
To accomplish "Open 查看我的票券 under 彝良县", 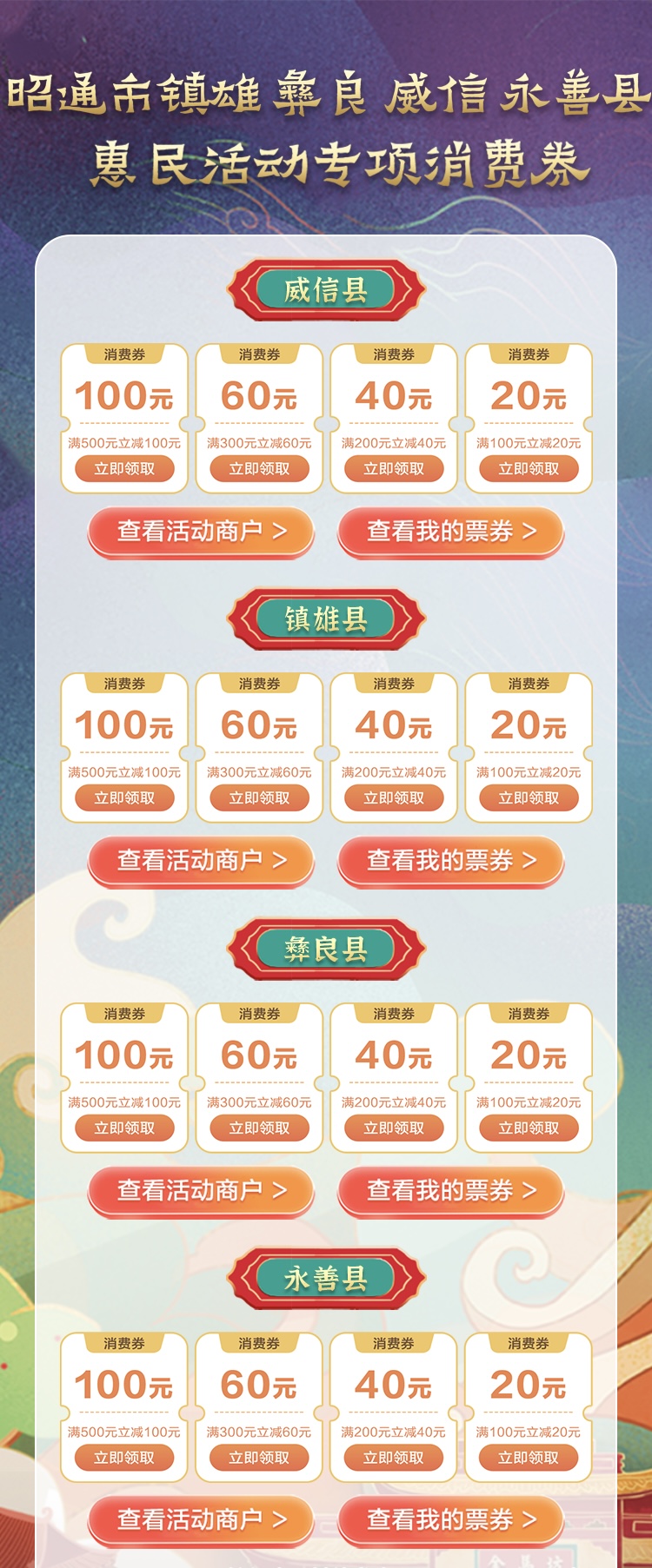I will click(x=451, y=1190).
